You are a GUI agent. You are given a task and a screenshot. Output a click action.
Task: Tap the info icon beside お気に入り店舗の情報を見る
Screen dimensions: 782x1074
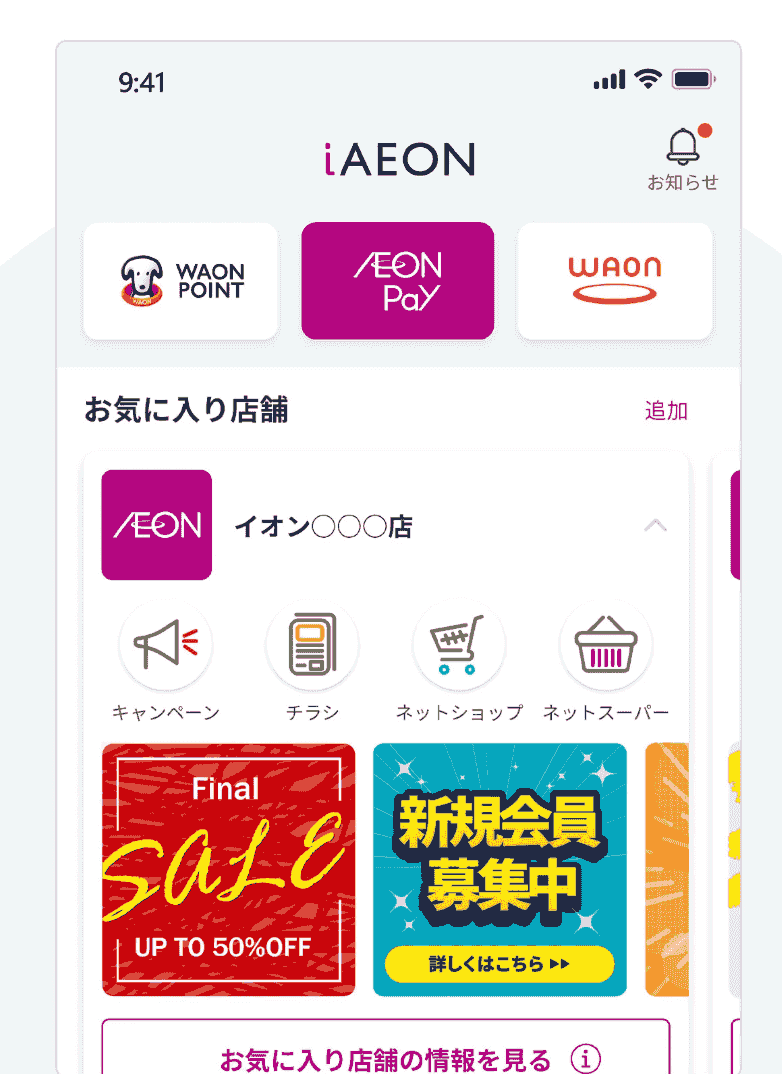pos(588,1057)
